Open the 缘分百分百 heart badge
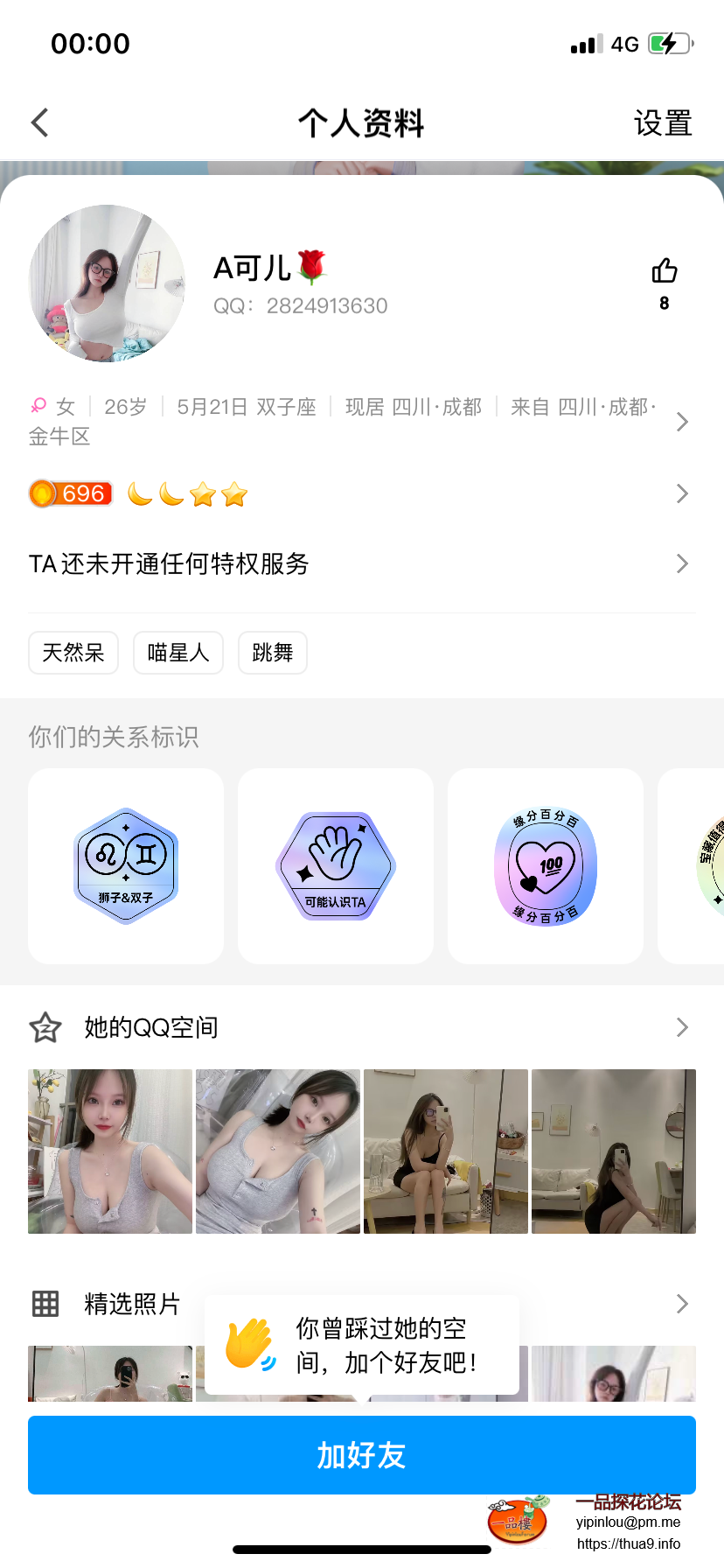 click(544, 866)
